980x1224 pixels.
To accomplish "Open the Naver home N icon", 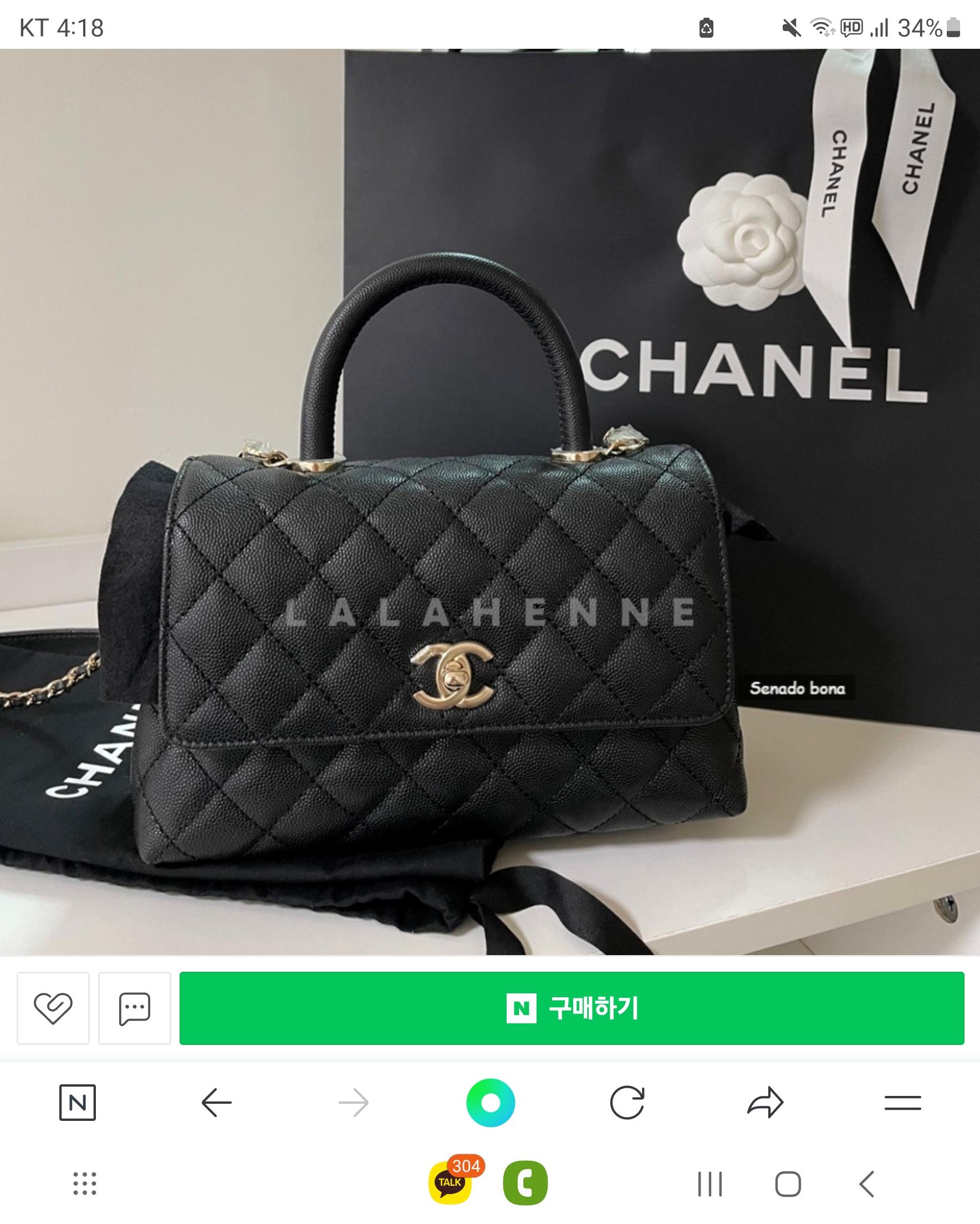I will (77, 1103).
